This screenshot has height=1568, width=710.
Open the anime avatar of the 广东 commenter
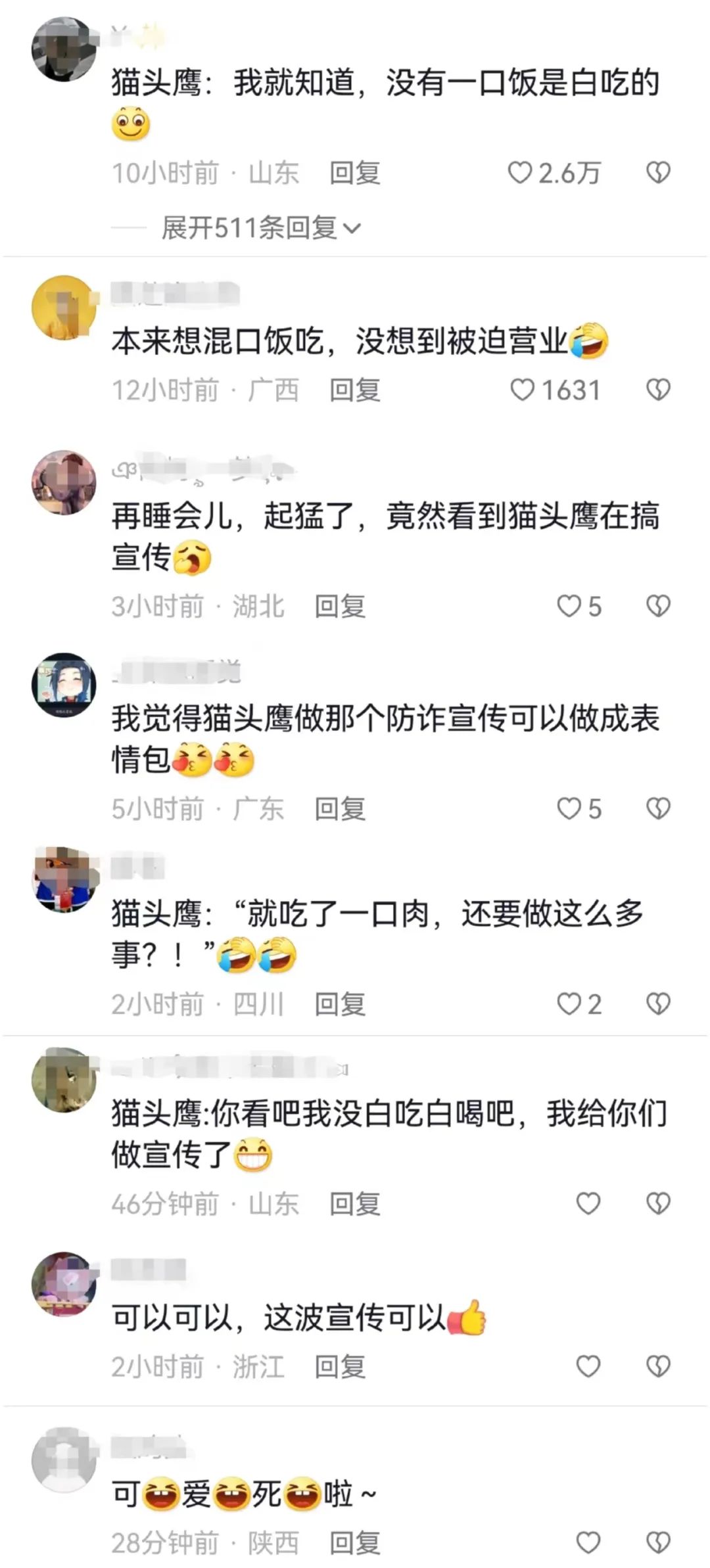pos(64,685)
